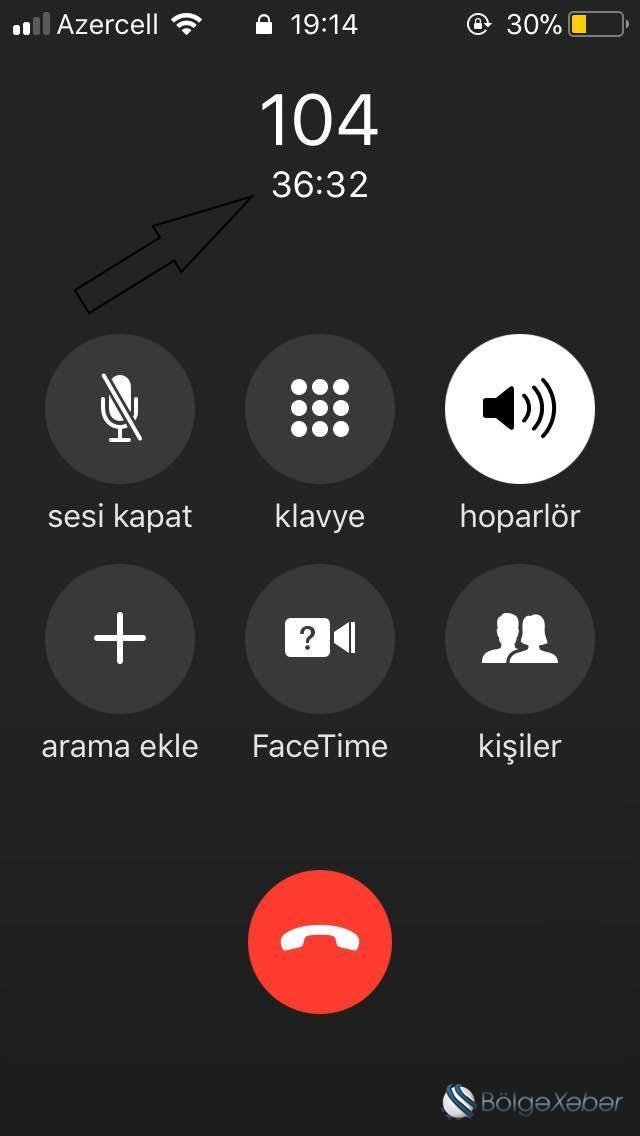Screen dimensions: 640x1136
Task: Start a FaceTime video call
Action: point(320,638)
